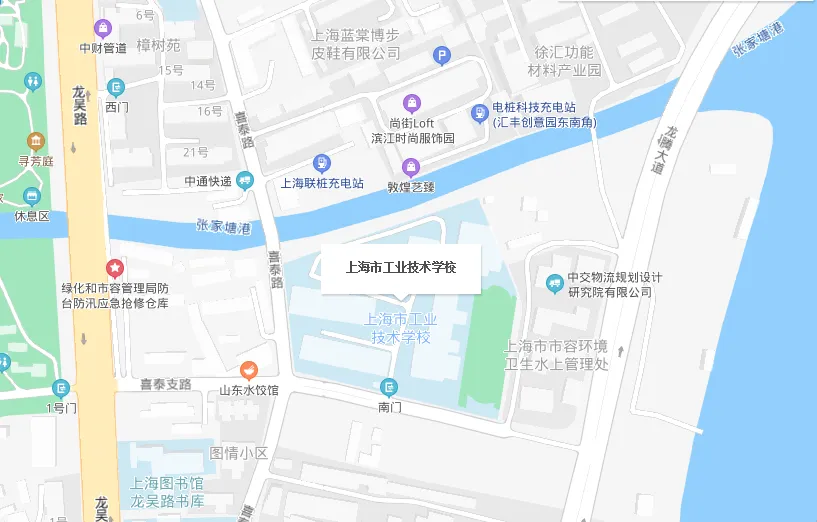Screen dimensions: 817x522
Task: Open the 敦煌艺臻 shop marker
Action: (410, 167)
